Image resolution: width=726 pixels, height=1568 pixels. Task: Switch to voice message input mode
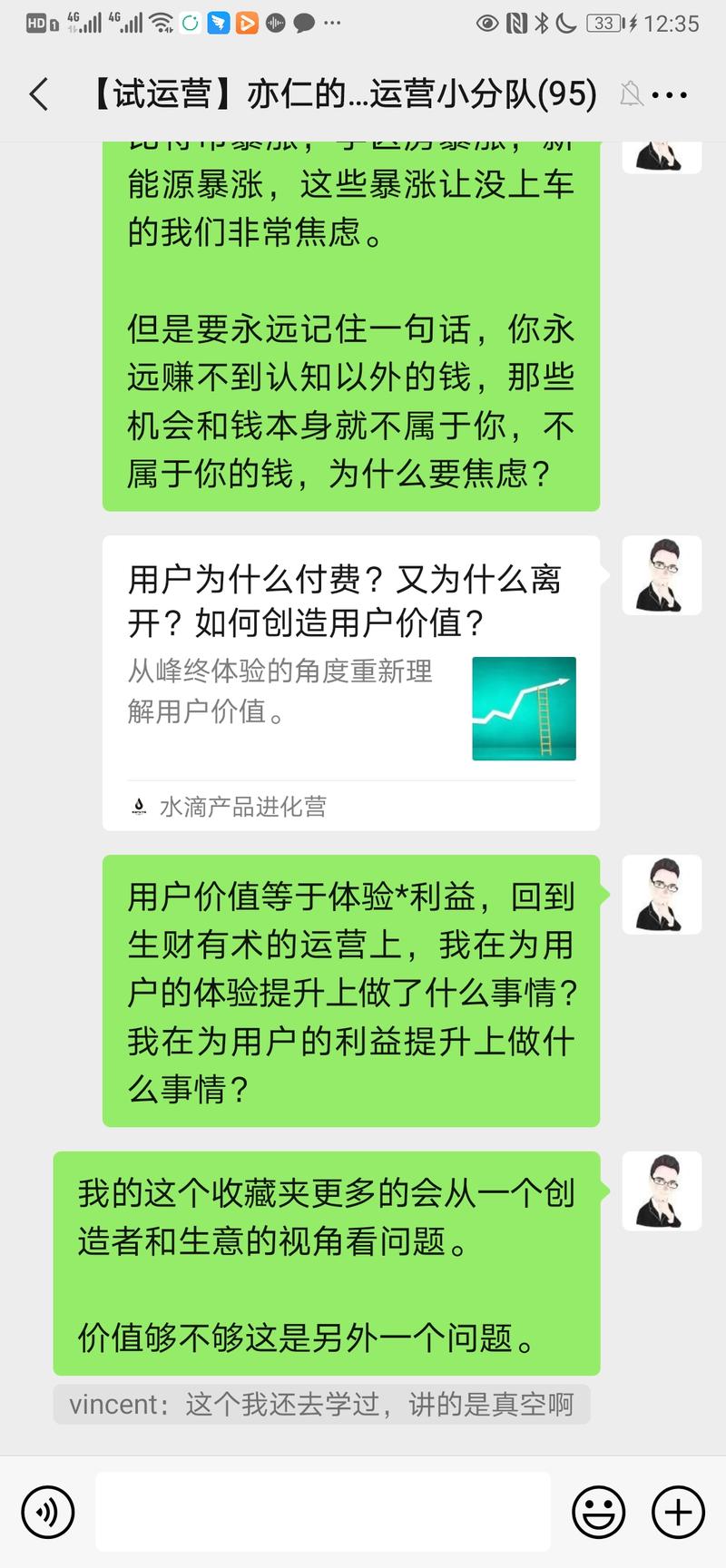click(47, 1512)
